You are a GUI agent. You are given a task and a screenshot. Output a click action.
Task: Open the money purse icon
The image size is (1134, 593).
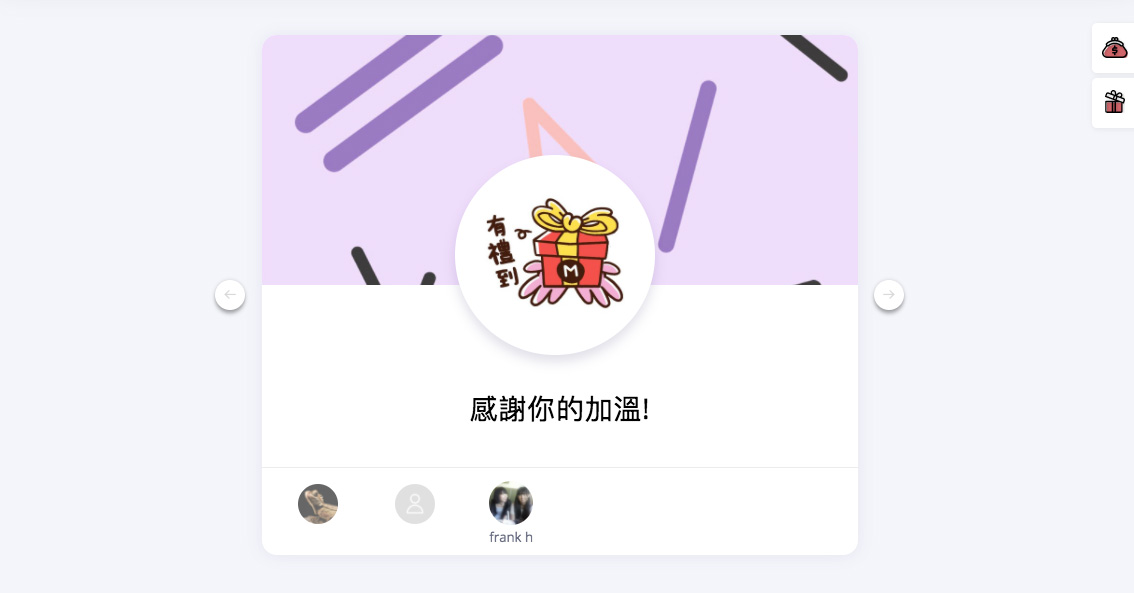click(x=1114, y=48)
